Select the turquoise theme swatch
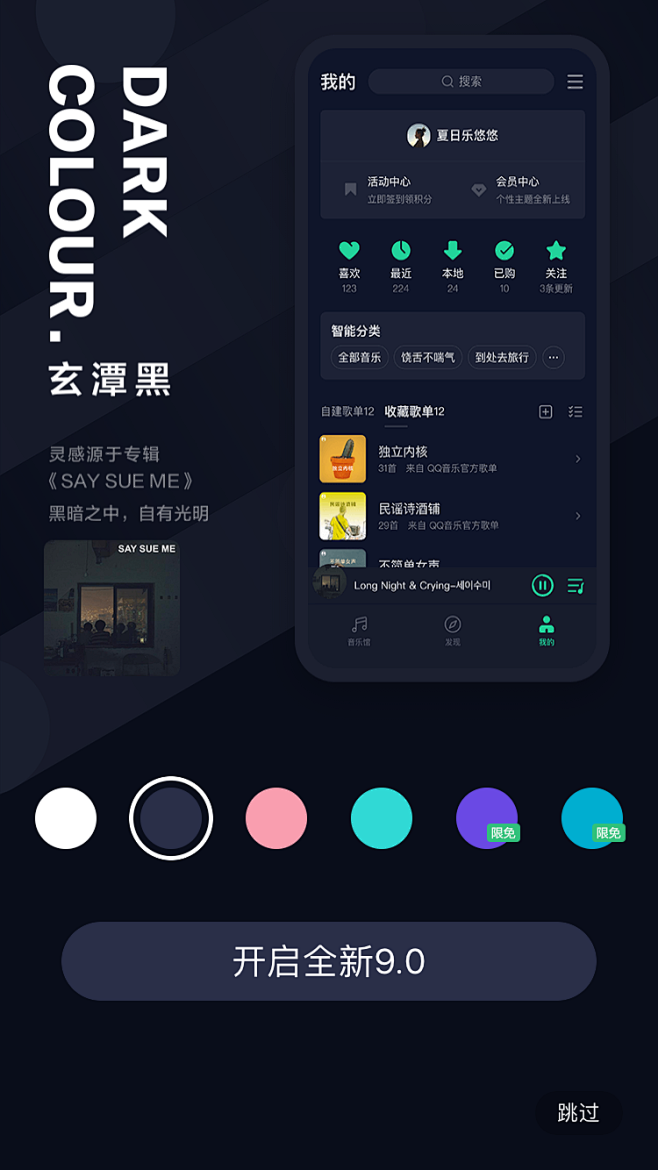Viewport: 658px width, 1170px height. (x=381, y=818)
